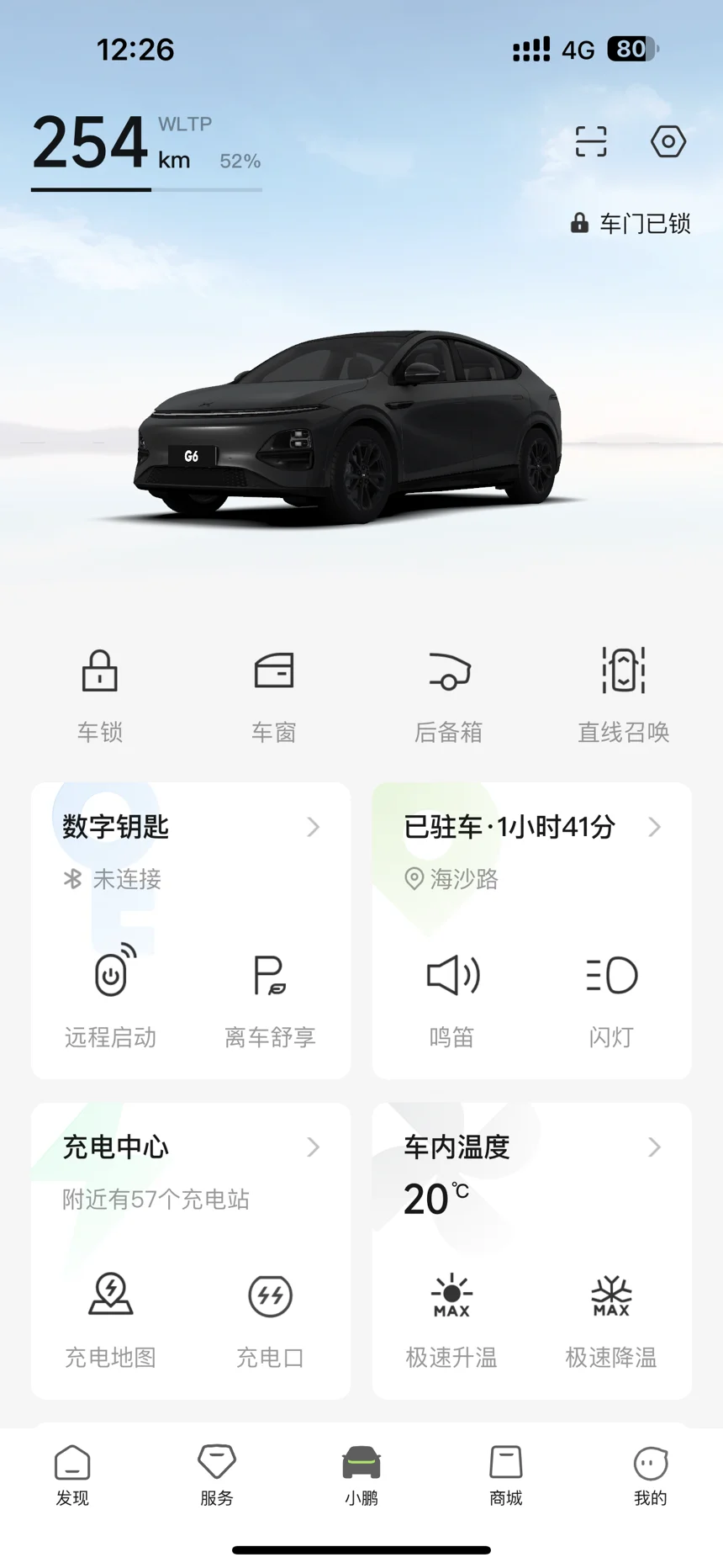Open 充电地图 charging map

[x=111, y=1316]
